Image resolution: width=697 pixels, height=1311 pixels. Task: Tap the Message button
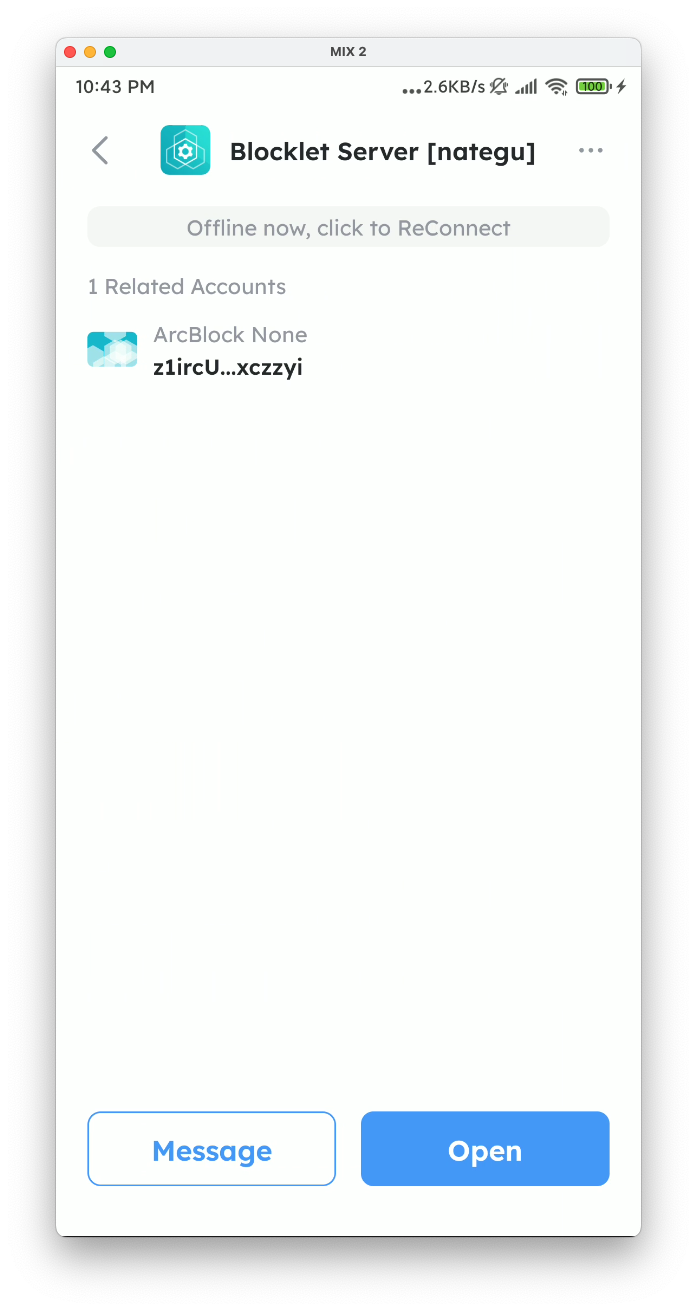tap(211, 1149)
